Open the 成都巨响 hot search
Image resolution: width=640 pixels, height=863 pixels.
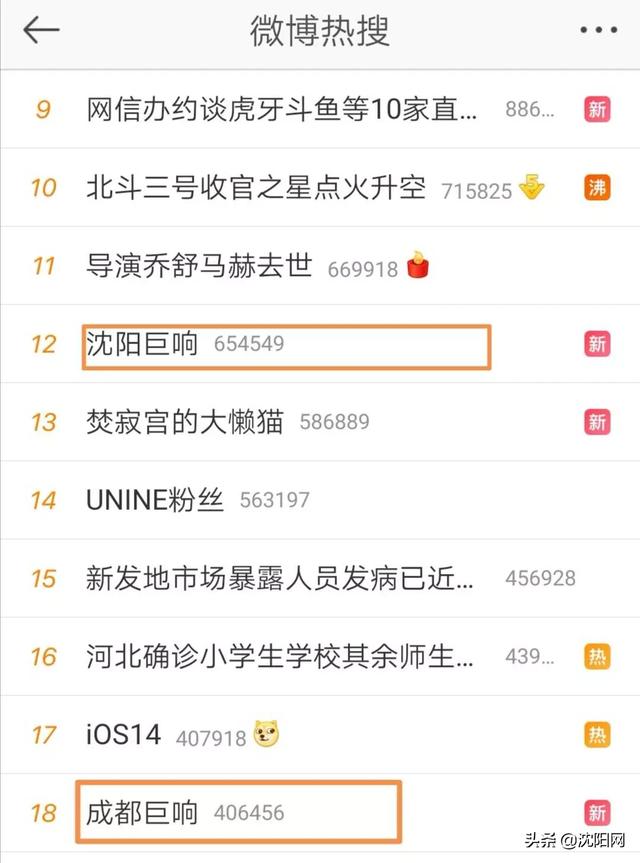tap(143, 812)
